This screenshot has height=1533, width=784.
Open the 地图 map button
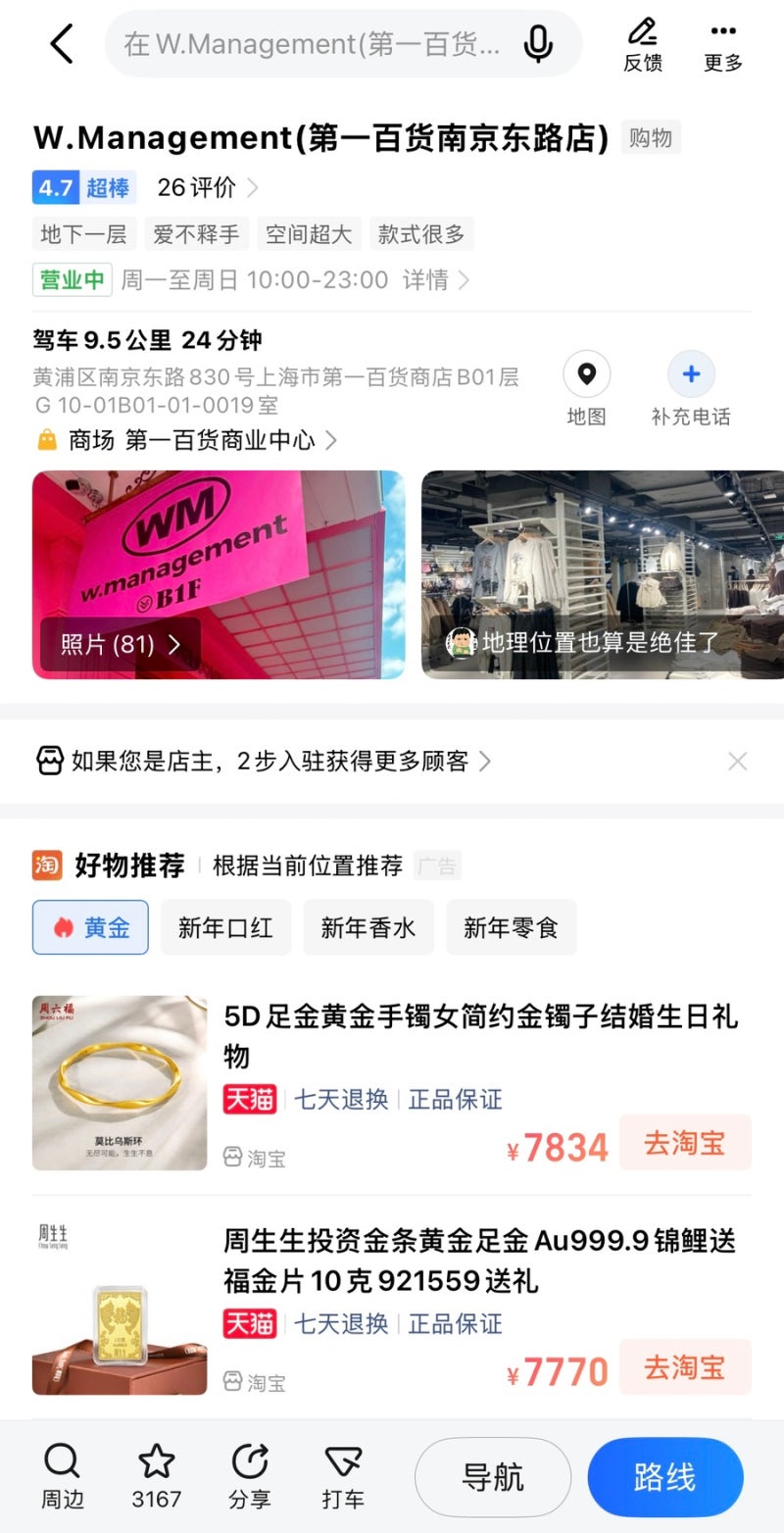pyautogui.click(x=586, y=390)
